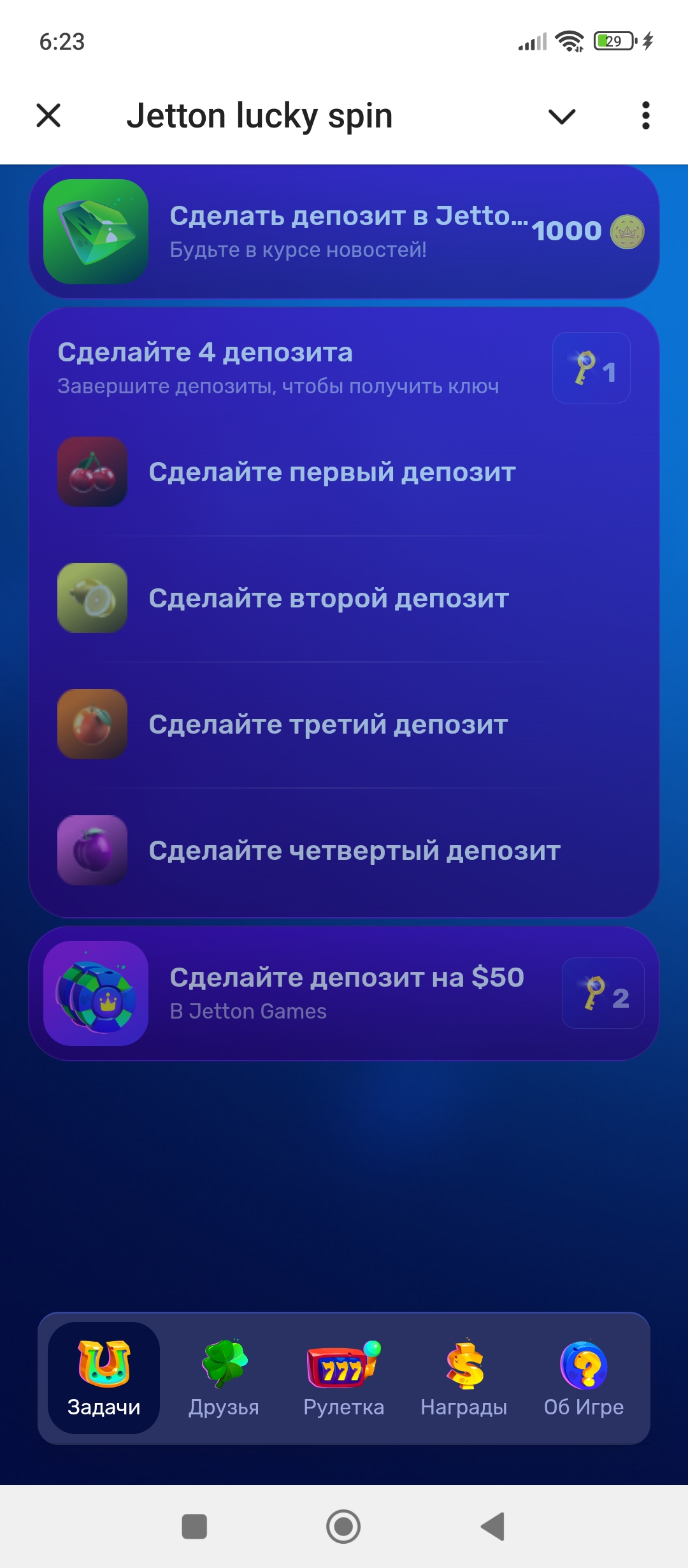688x1568 pixels.
Task: Switch to the Друзья tab
Action: coord(224,1378)
